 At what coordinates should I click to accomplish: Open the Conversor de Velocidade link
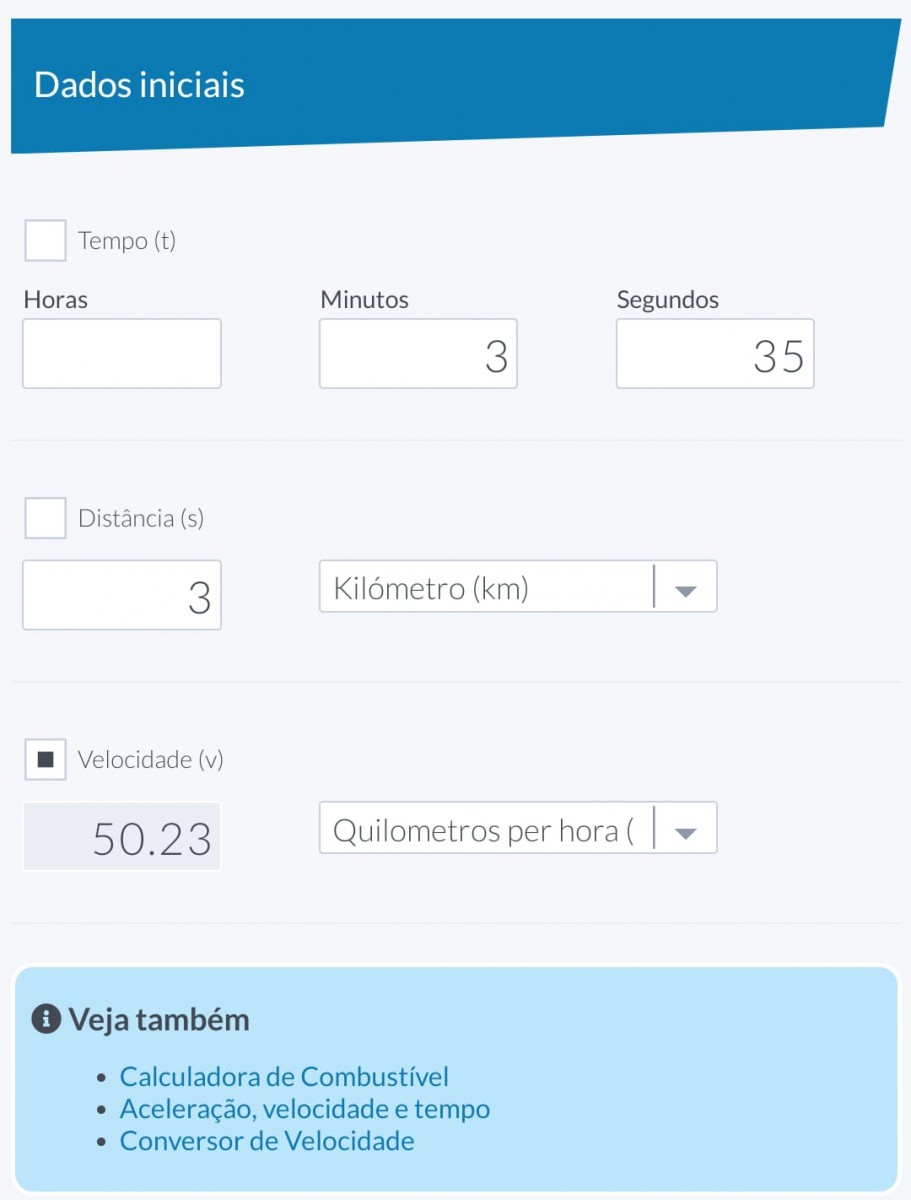[267, 1141]
